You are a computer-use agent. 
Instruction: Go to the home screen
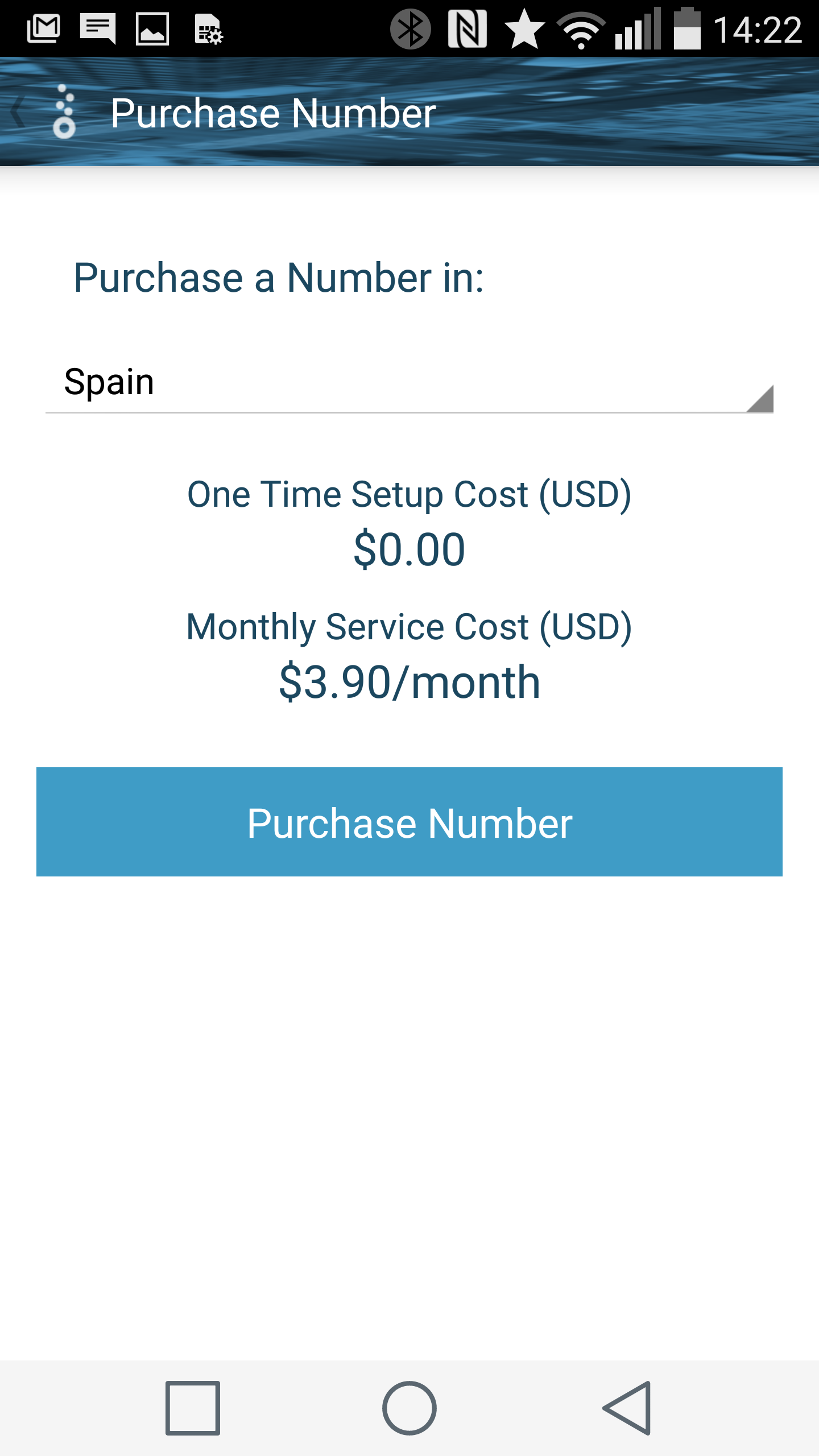coord(409,1408)
